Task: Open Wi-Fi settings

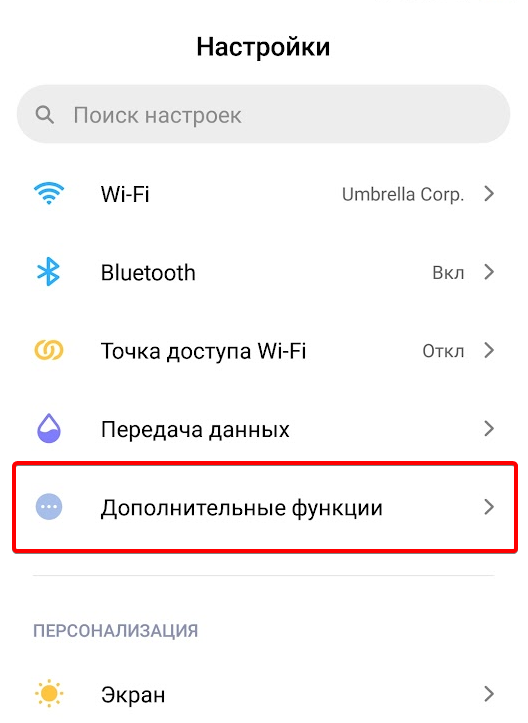Action: coord(264,194)
